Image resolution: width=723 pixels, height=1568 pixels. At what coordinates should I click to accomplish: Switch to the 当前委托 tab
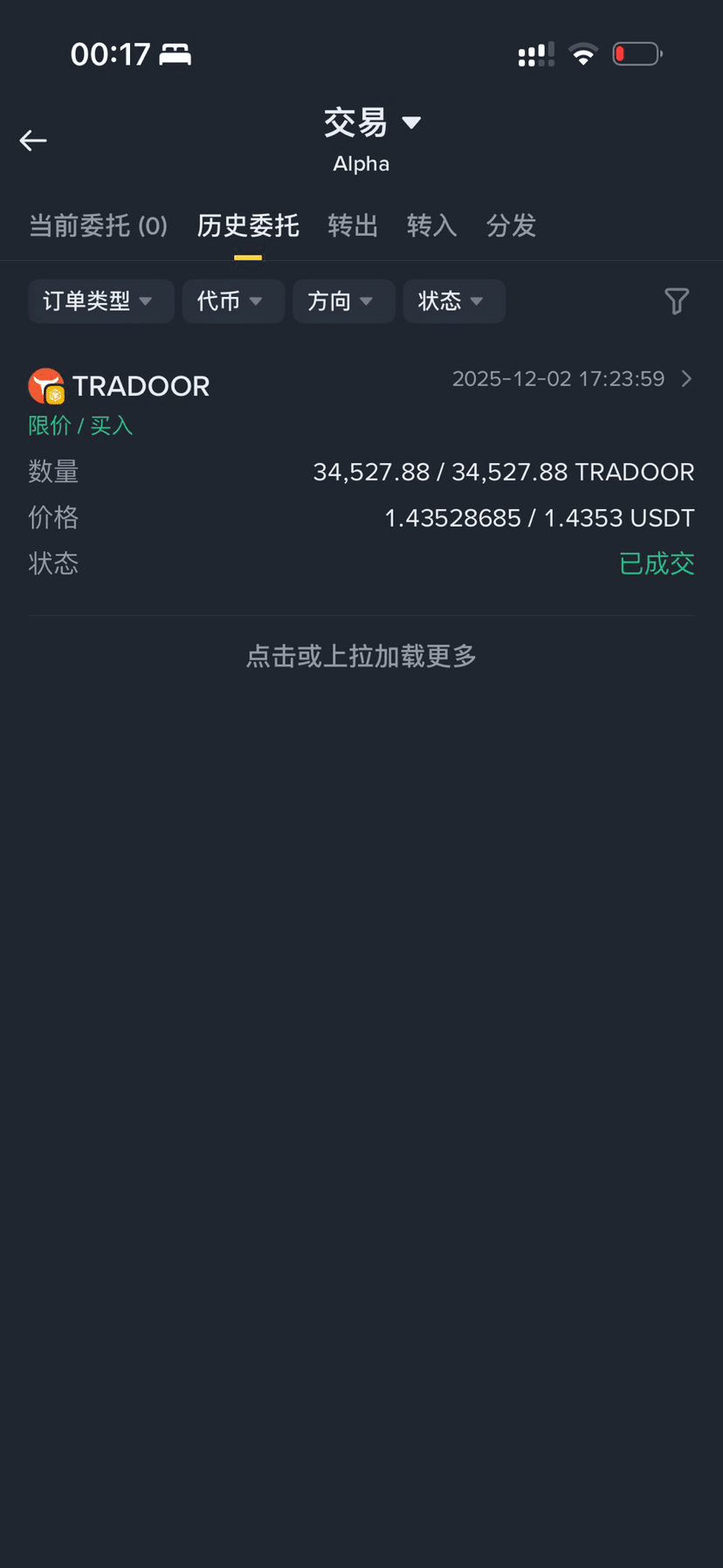pos(98,226)
